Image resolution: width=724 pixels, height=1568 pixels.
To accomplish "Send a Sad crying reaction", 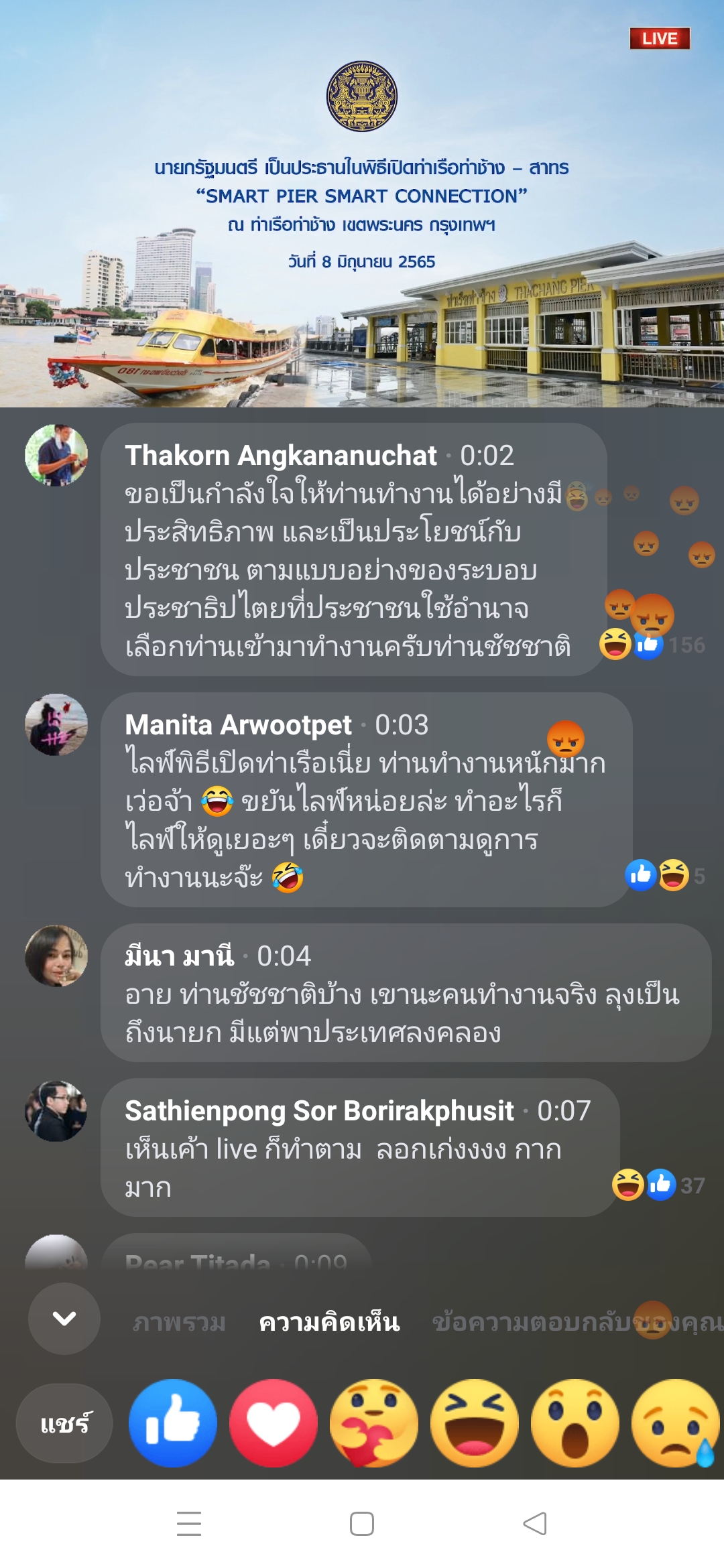I will [676, 1423].
